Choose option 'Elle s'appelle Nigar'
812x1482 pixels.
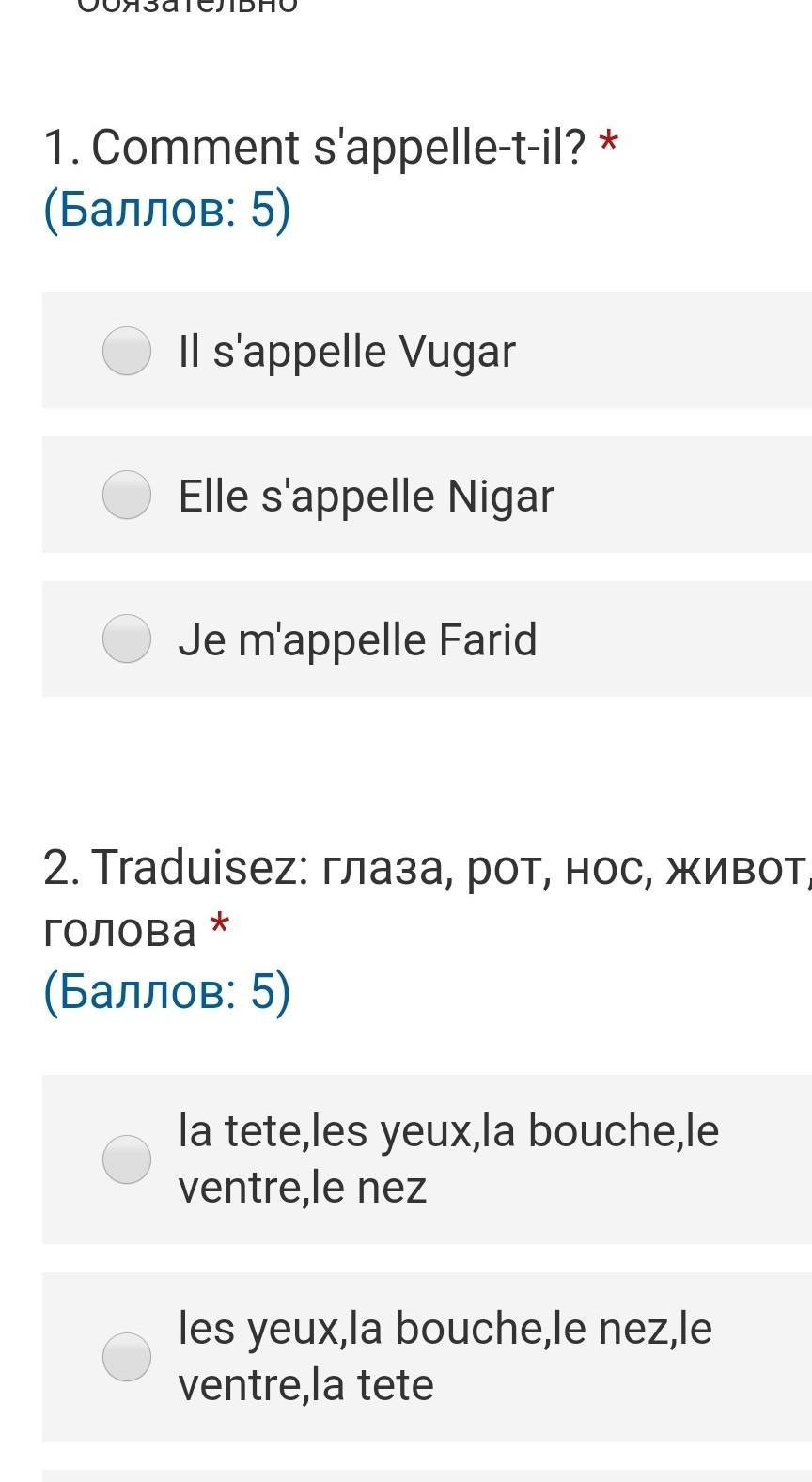coord(127,496)
